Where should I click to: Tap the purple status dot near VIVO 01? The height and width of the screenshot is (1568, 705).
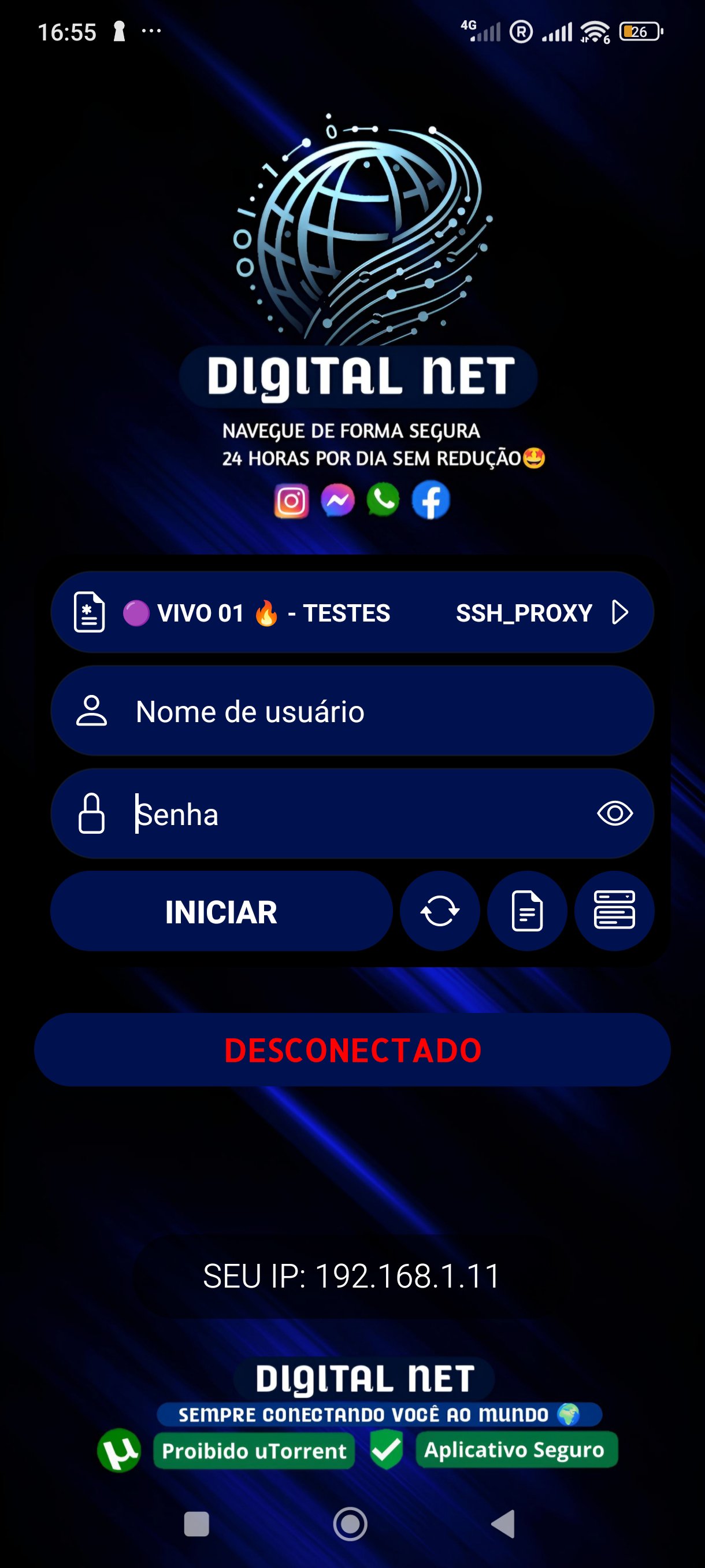pos(136,612)
